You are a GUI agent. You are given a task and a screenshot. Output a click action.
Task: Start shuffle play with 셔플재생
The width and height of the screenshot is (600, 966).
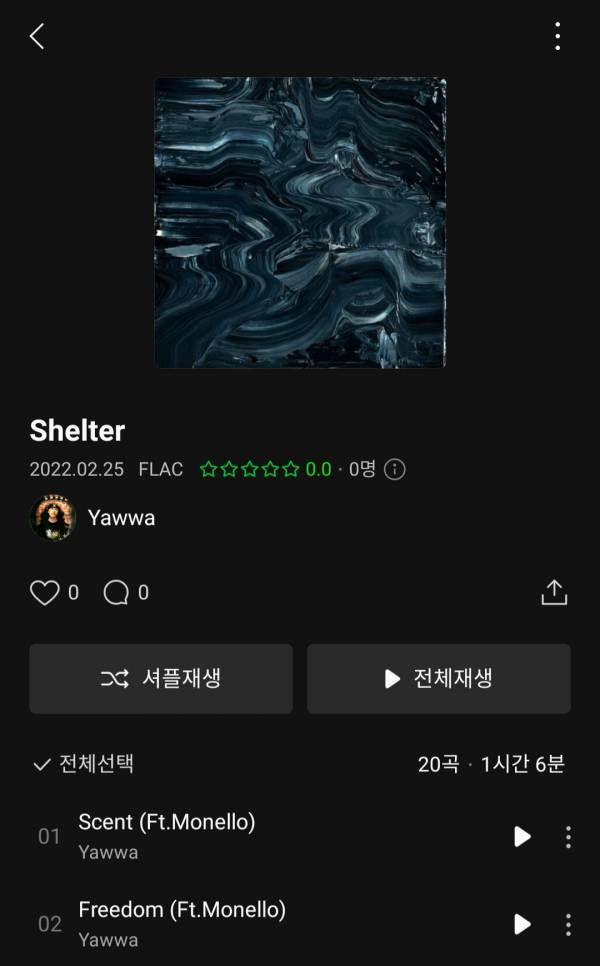[x=161, y=679]
